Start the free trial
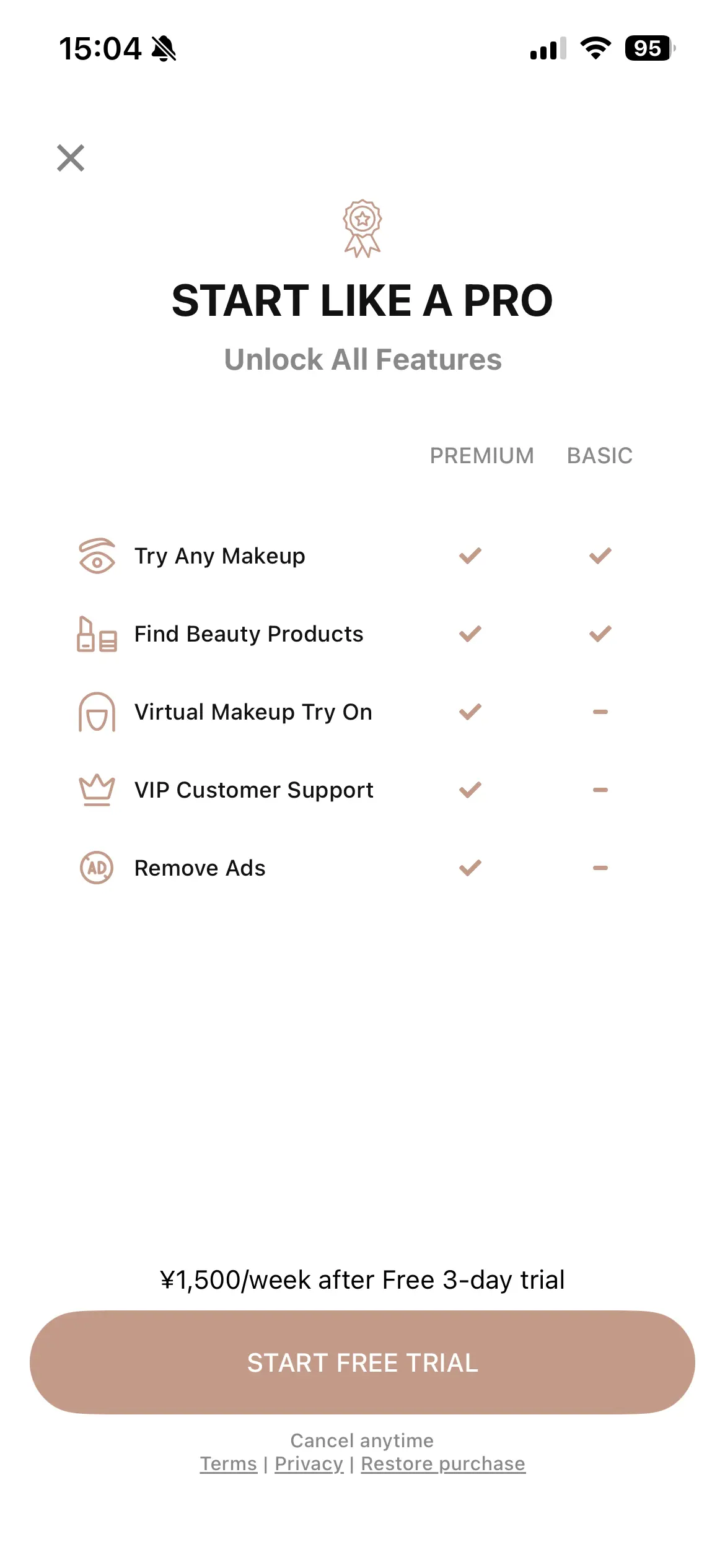Viewport: 725px width, 1568px height. pyautogui.click(x=362, y=1362)
